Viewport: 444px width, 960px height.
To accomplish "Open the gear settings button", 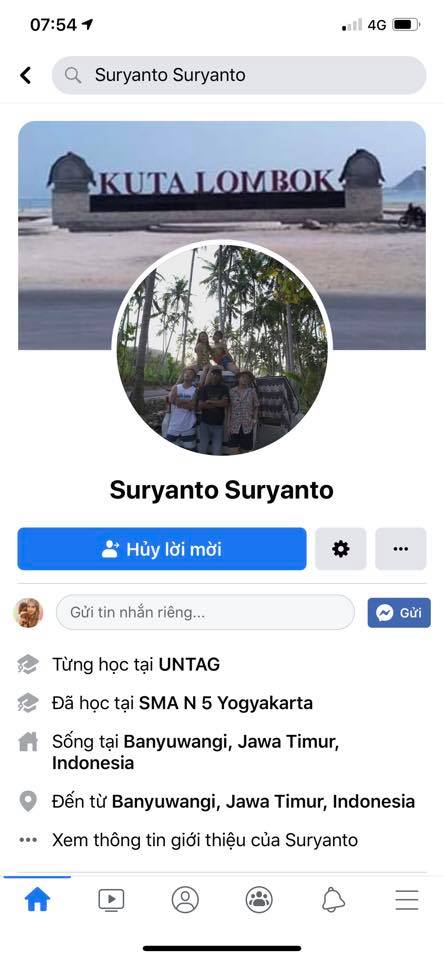I will (x=341, y=549).
